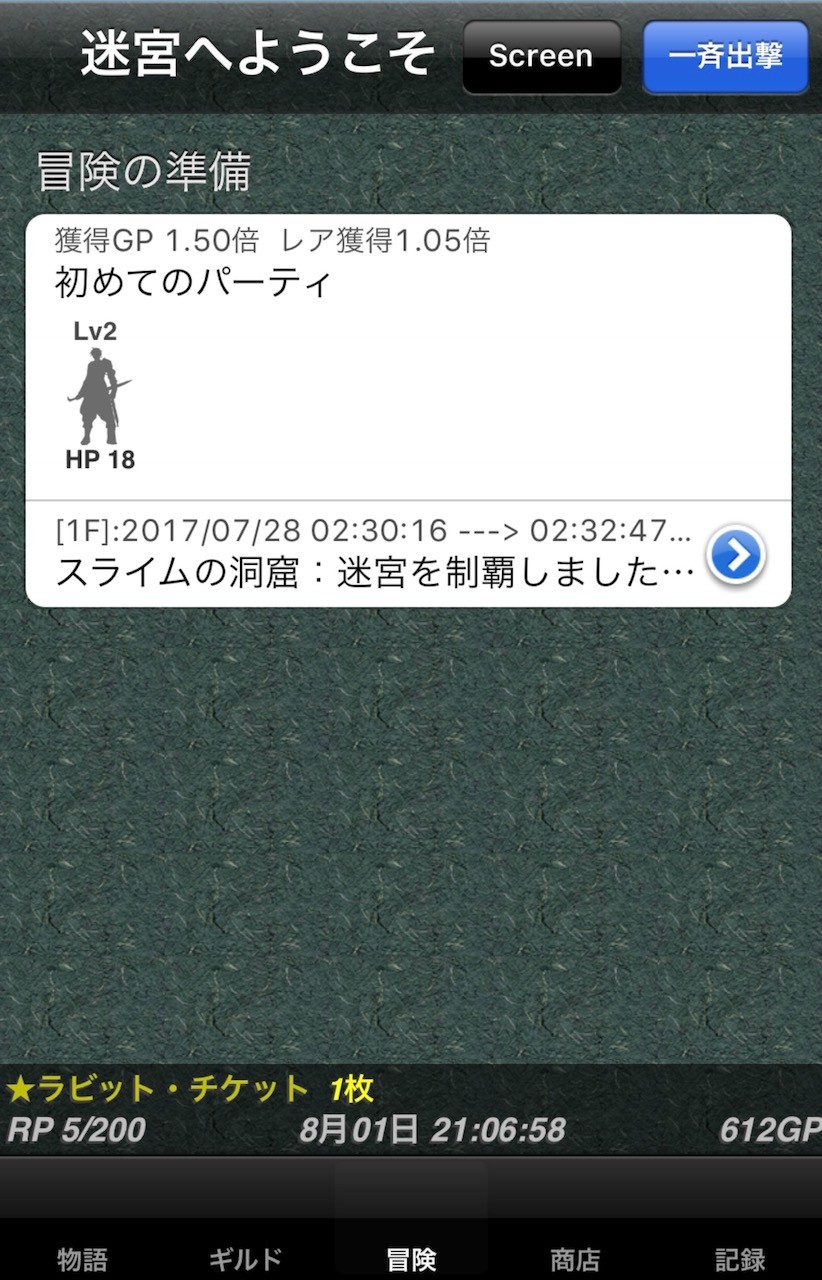Tap the Screen button
This screenshot has height=1280, width=822.
click(541, 57)
